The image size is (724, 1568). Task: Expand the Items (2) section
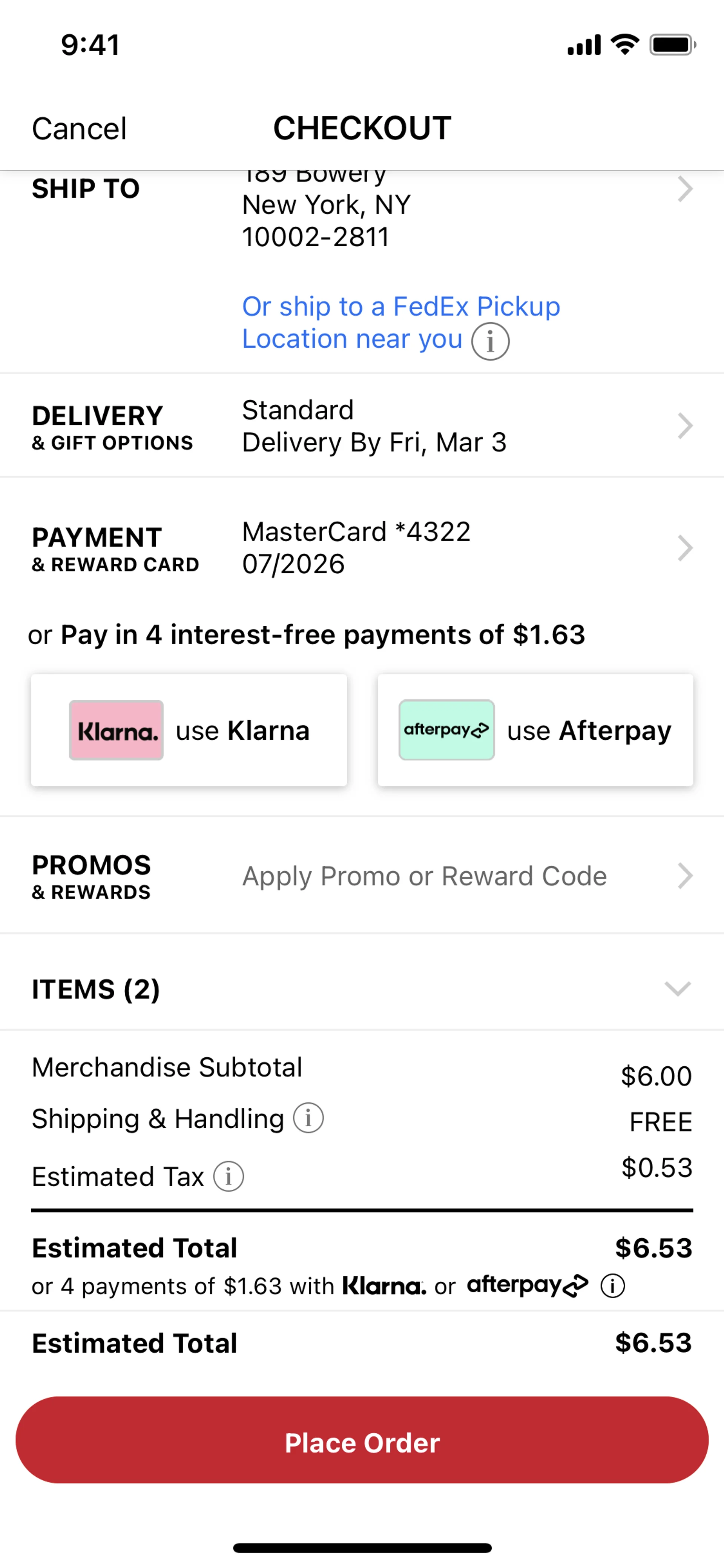pyautogui.click(x=676, y=988)
